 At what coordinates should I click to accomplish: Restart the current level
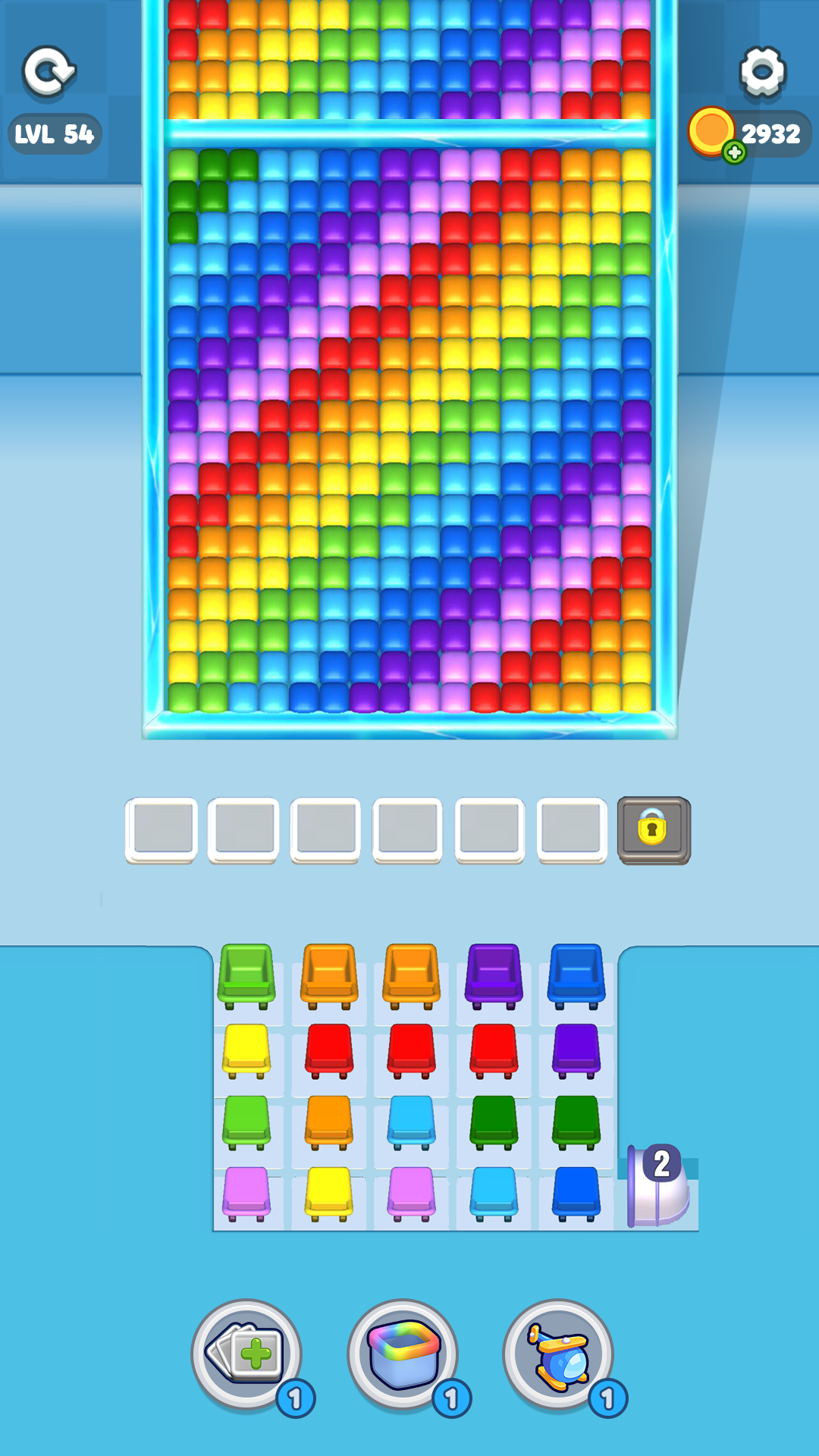pos(49,72)
